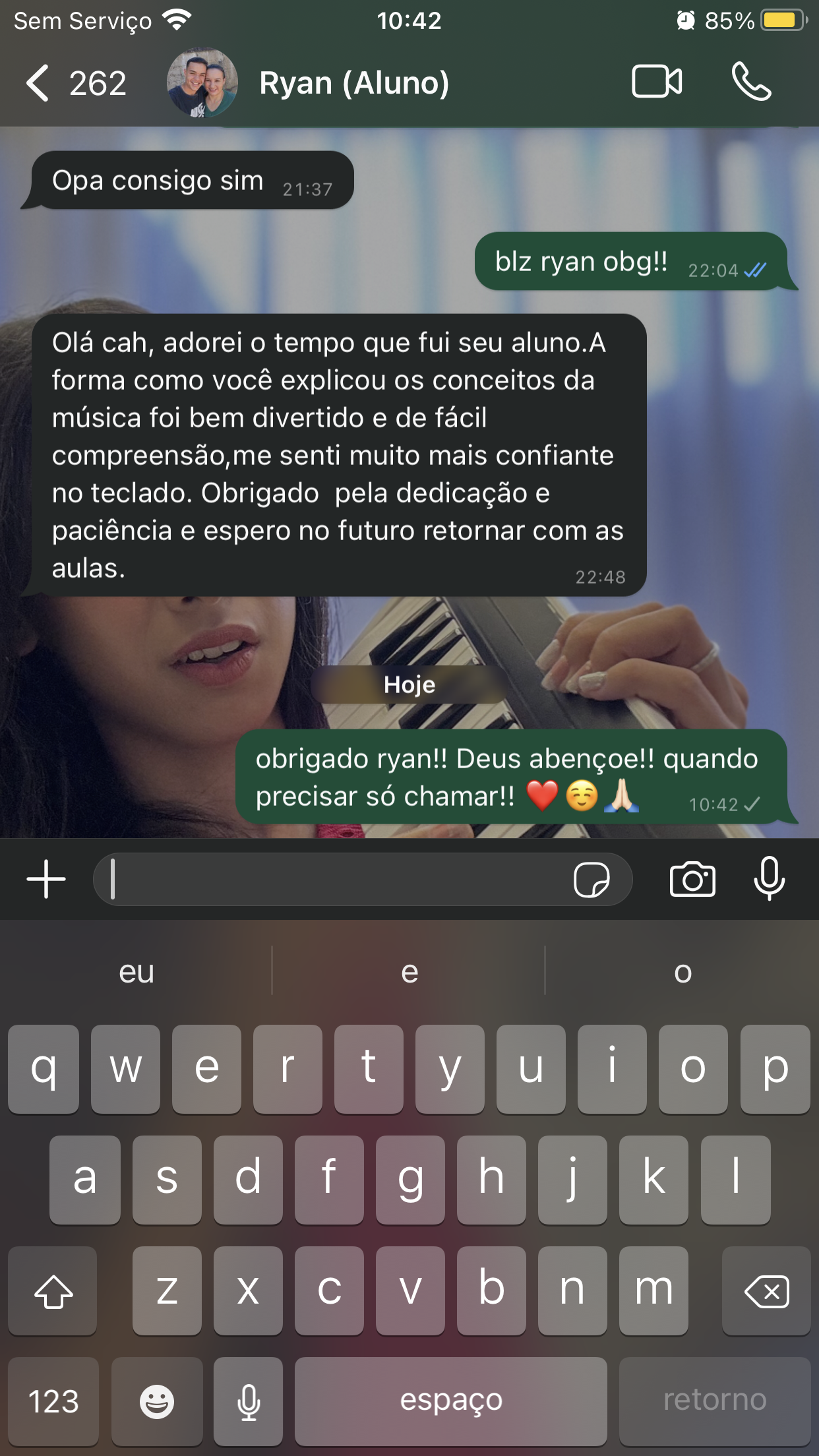This screenshot has height=1456, width=819.
Task: Tap the shift key
Action: [x=53, y=1291]
